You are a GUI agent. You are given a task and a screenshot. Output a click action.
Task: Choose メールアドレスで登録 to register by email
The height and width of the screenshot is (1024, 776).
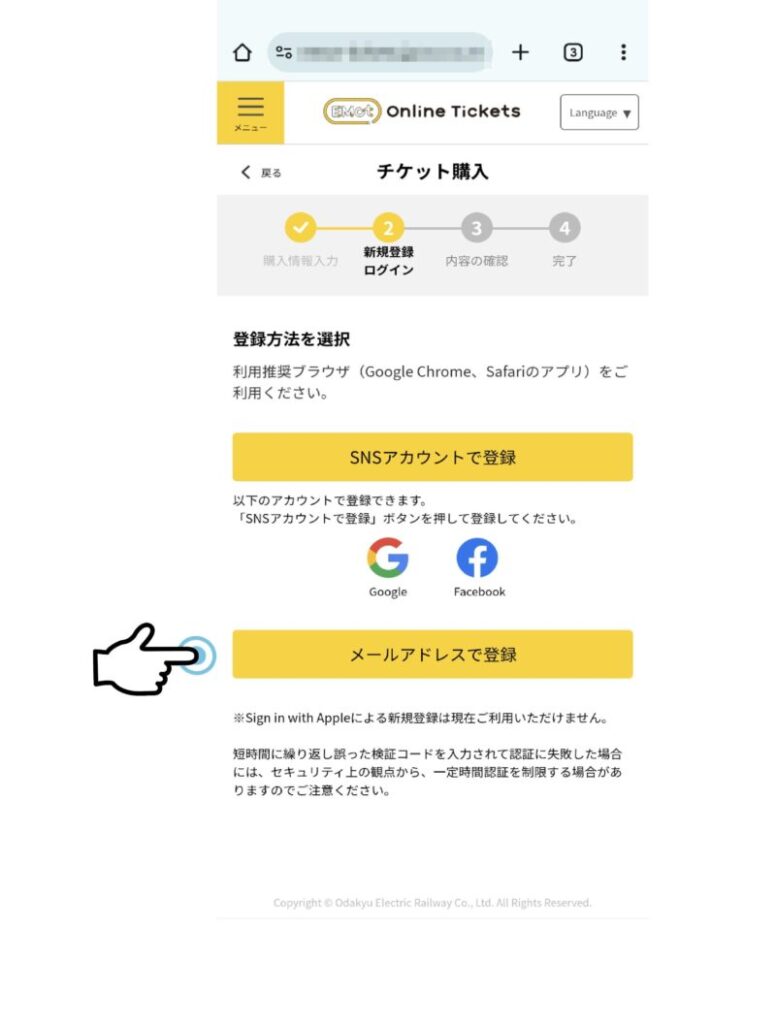(432, 655)
